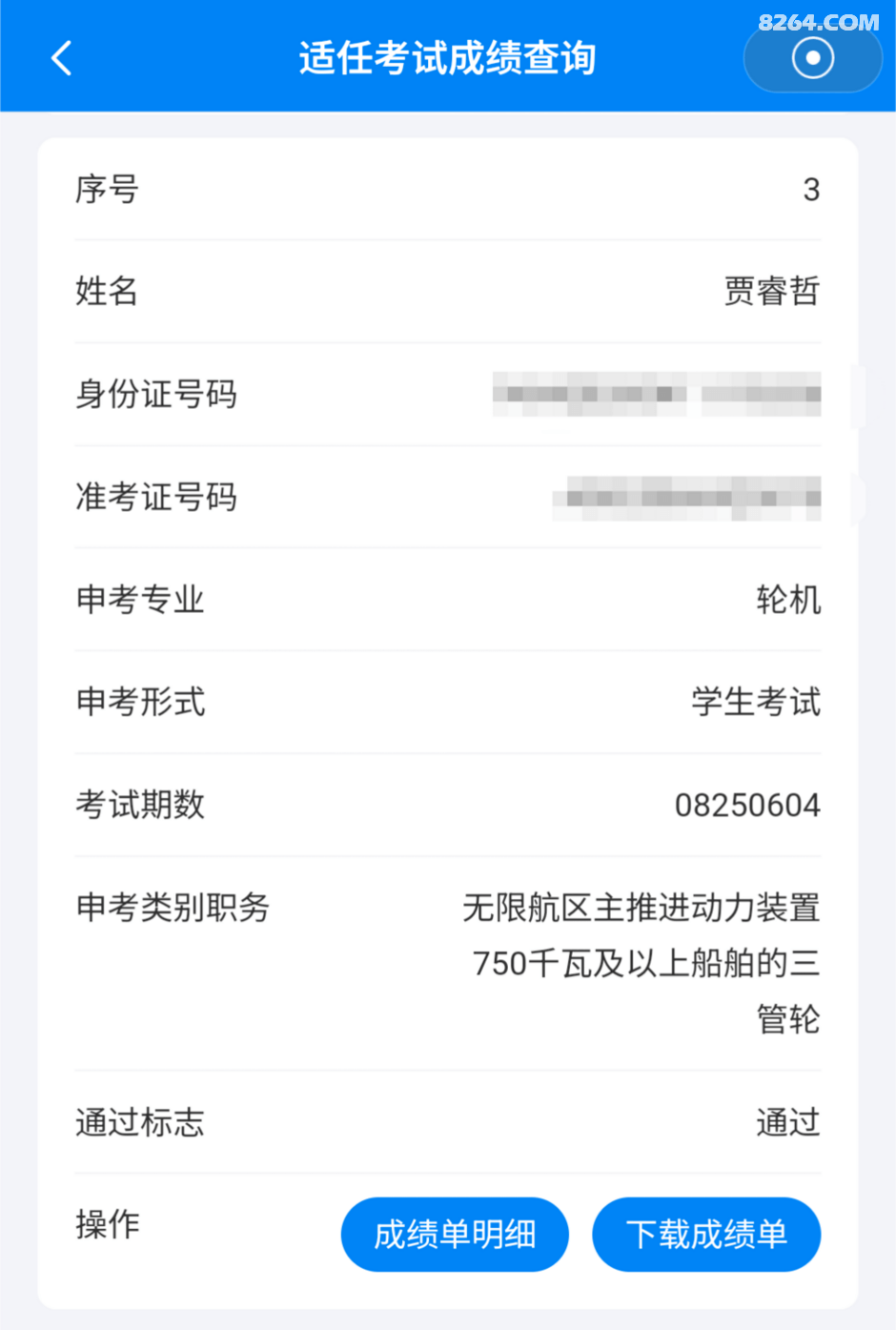The height and width of the screenshot is (1330, 896).
Task: Tap 下载成绩单 to download transcript
Action: point(706,1235)
